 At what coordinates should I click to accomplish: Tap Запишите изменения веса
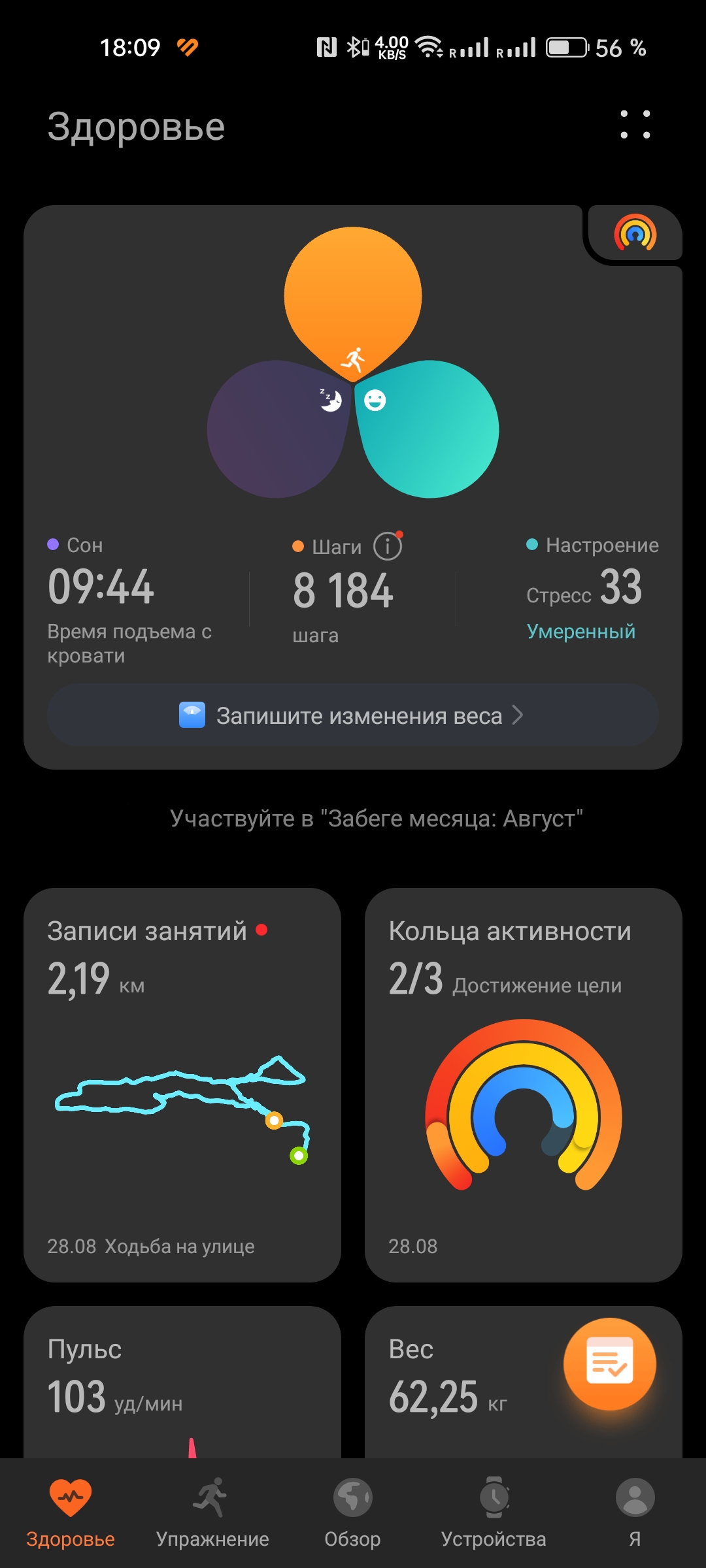point(352,715)
